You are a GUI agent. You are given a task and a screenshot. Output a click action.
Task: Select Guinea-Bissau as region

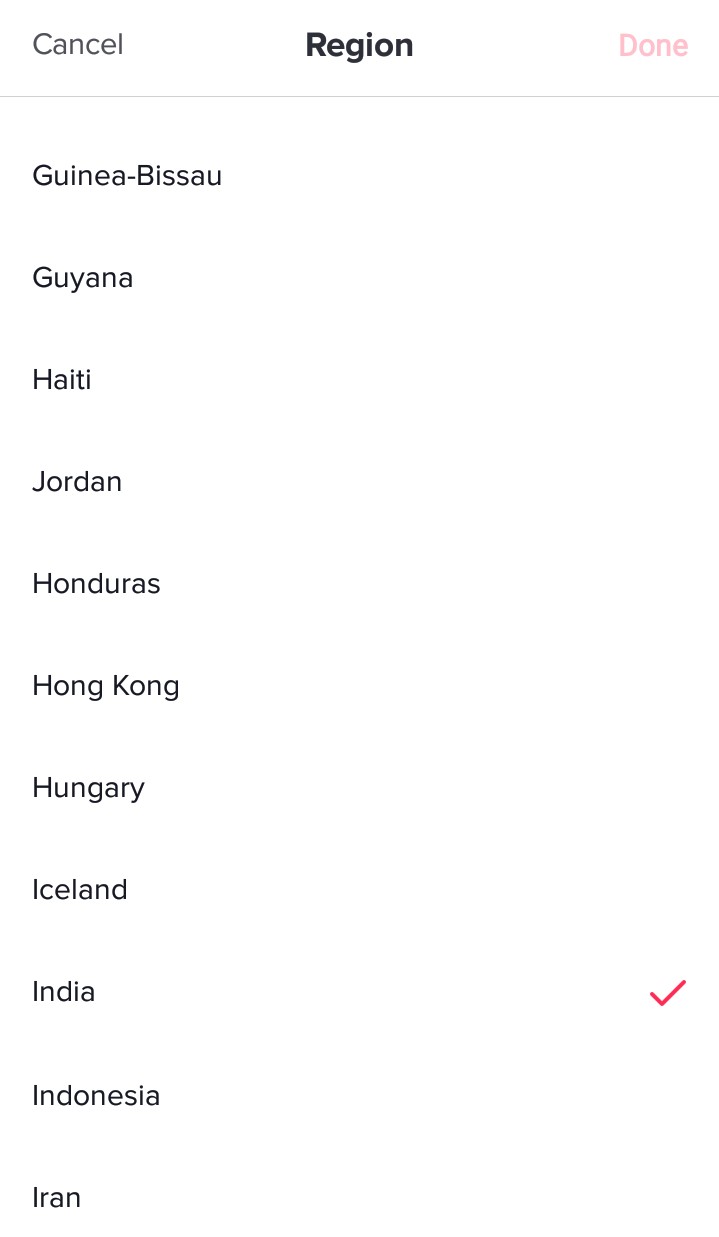pyautogui.click(x=127, y=176)
